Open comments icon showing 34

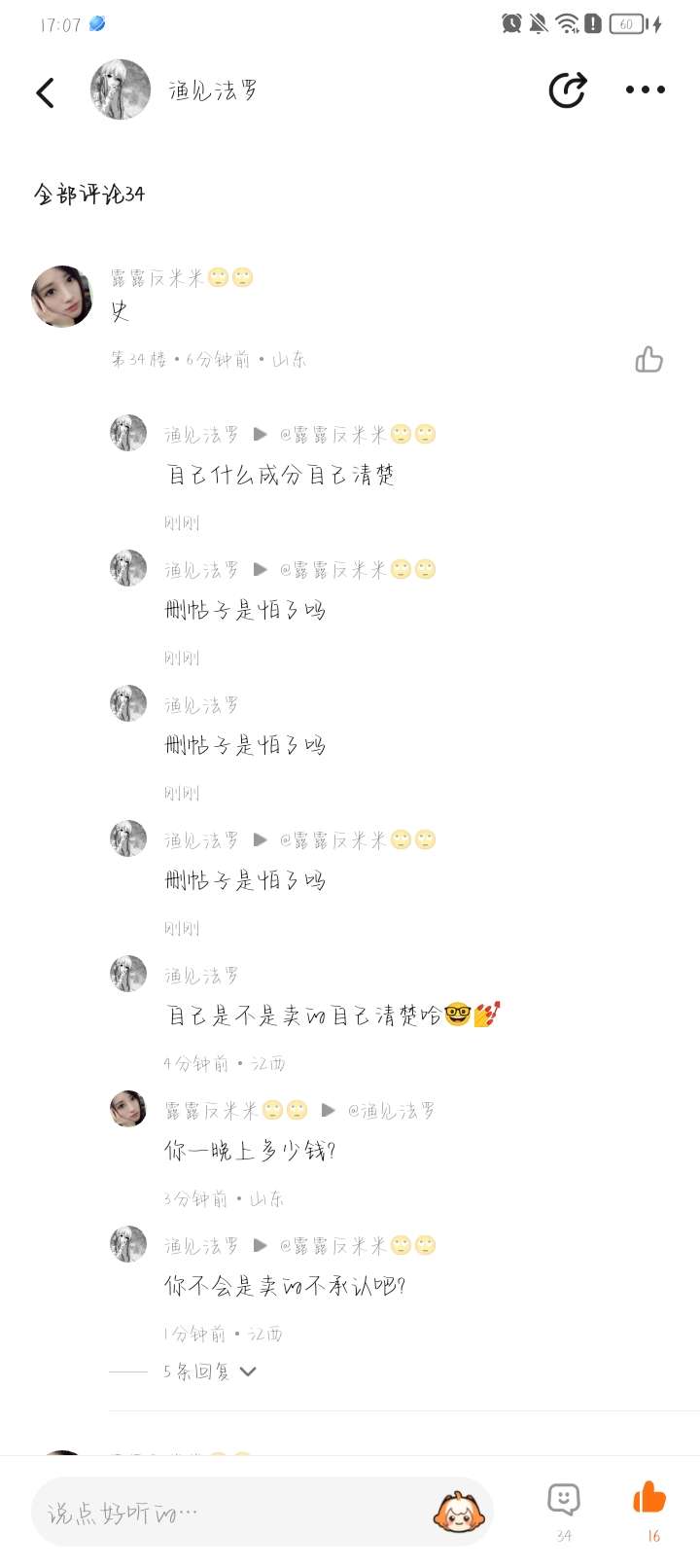click(x=564, y=1501)
